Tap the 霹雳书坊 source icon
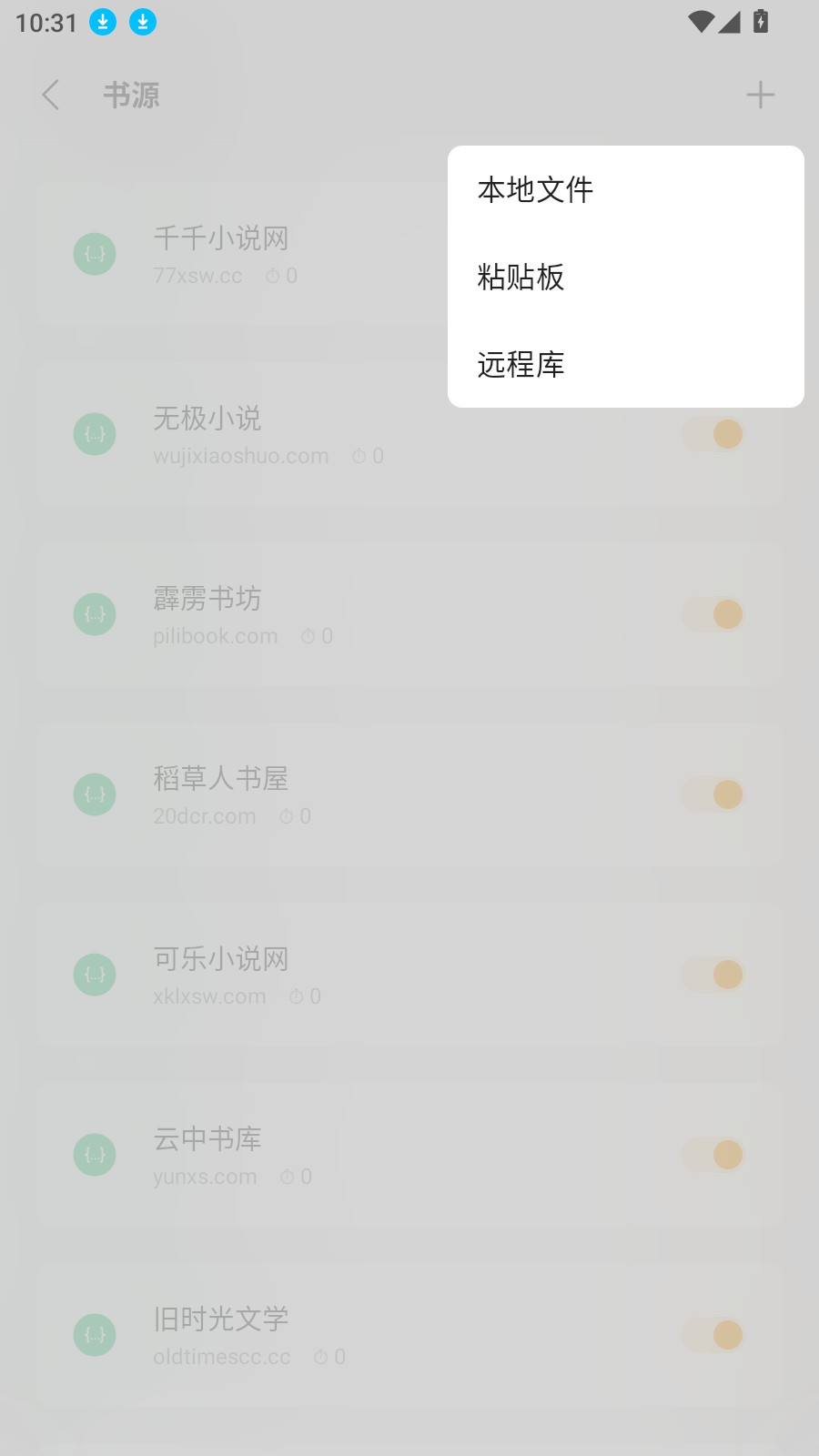Screen dimensions: 819x1456 click(x=94, y=614)
